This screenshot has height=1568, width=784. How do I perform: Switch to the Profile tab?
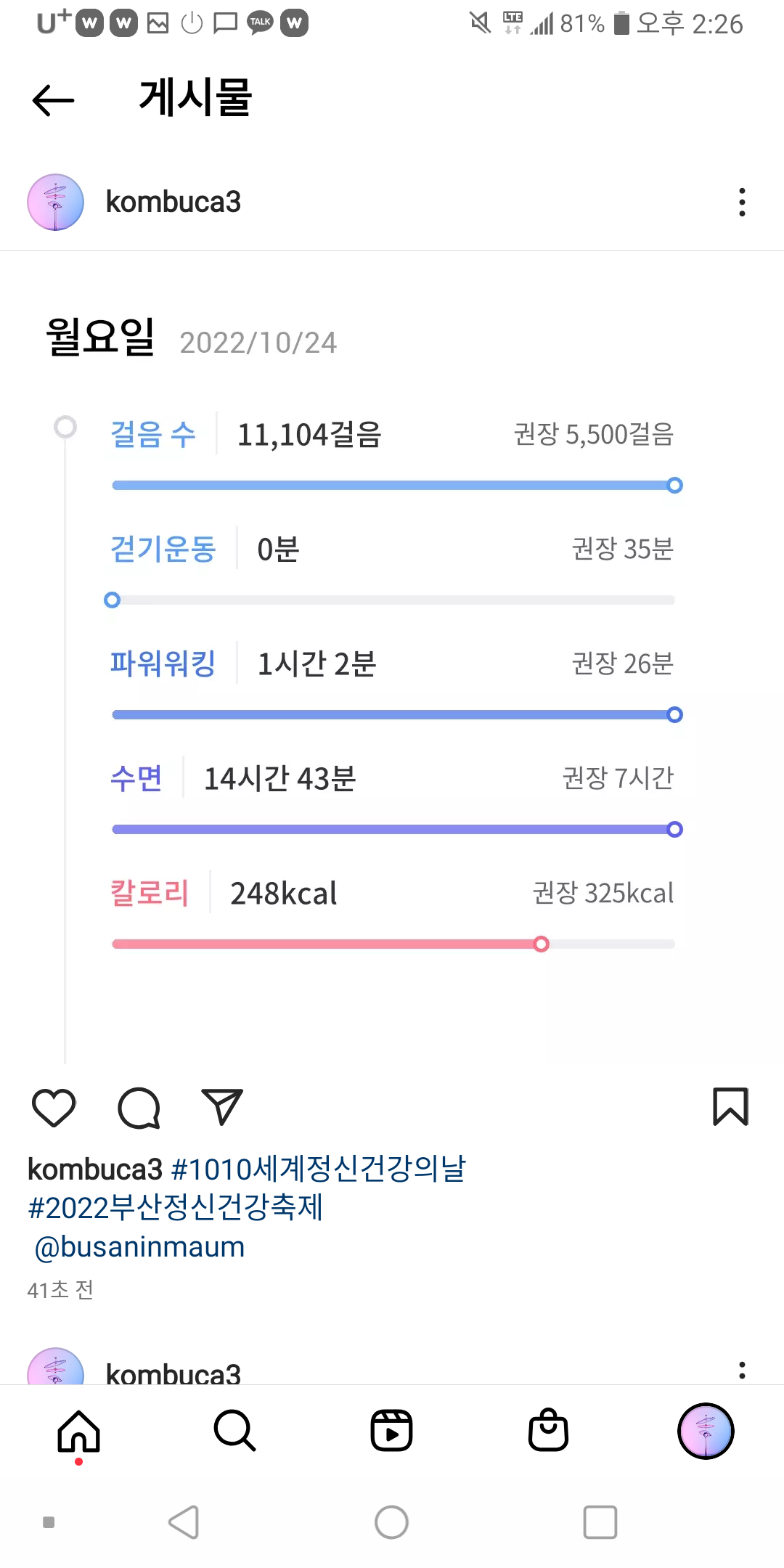pos(705,1432)
